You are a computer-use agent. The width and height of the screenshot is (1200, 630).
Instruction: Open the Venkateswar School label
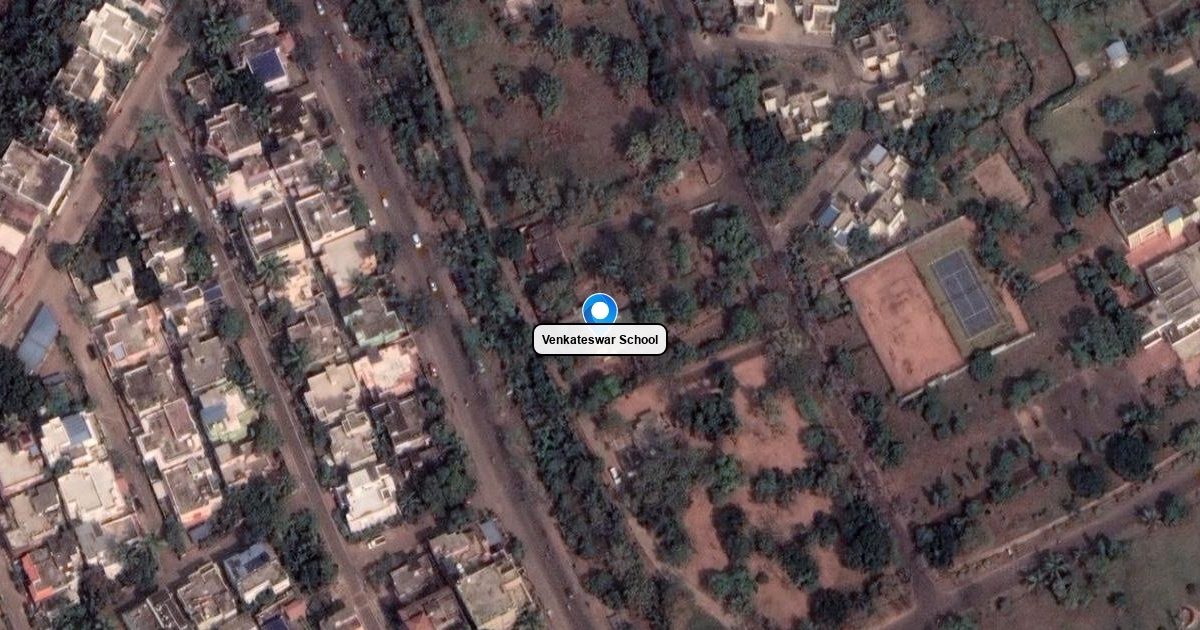(600, 340)
